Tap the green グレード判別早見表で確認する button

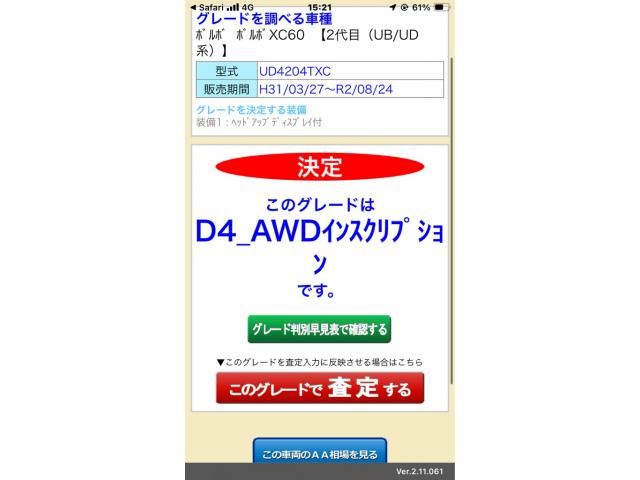(319, 328)
